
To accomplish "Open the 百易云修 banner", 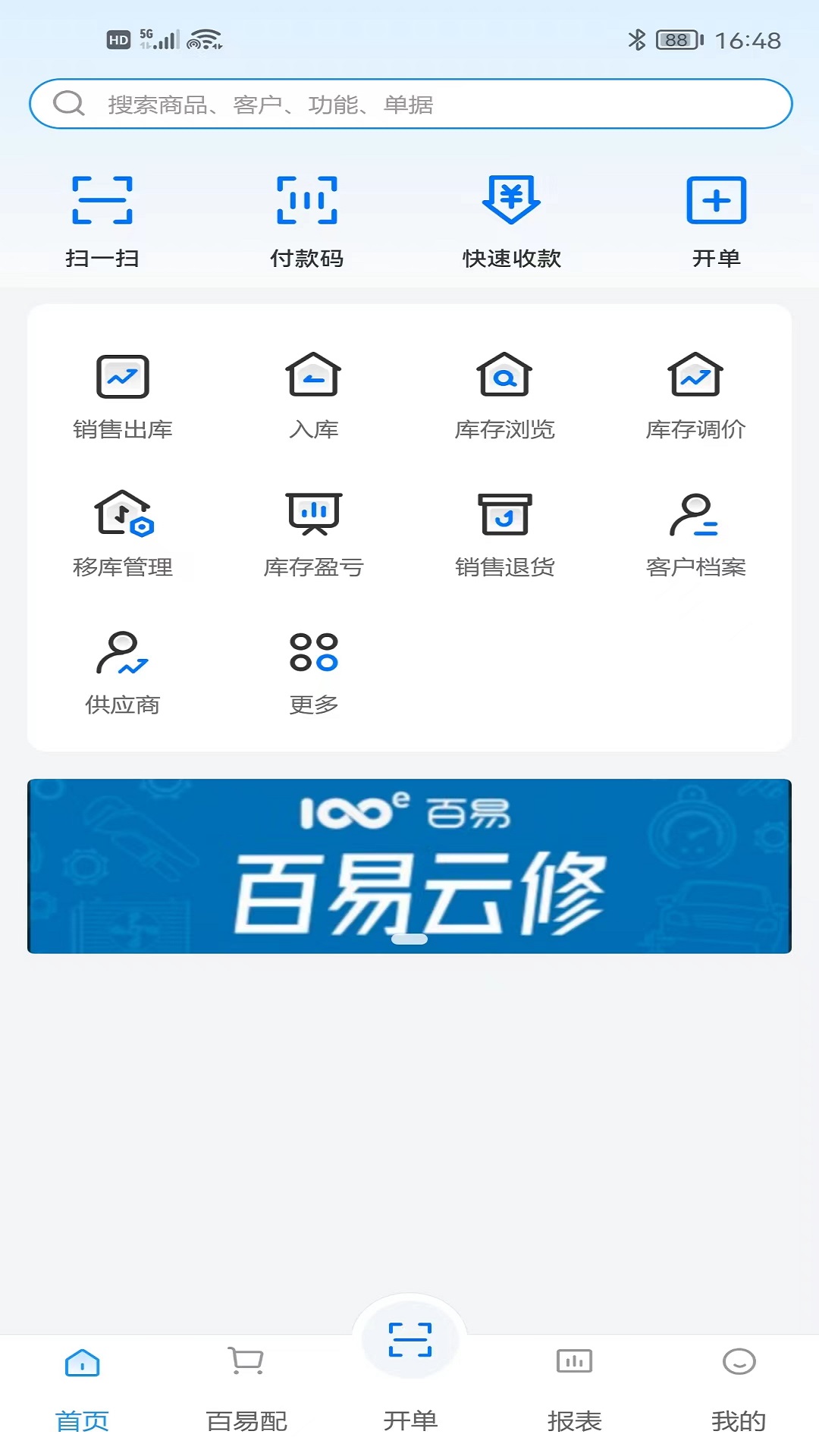I will [x=409, y=866].
